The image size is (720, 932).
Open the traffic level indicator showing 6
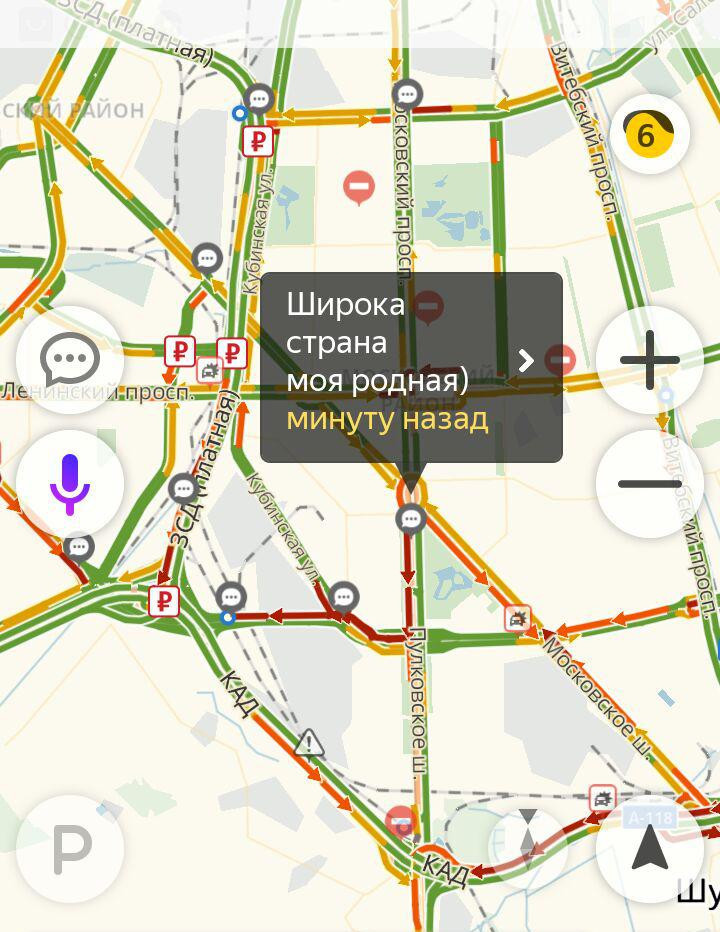coord(650,134)
